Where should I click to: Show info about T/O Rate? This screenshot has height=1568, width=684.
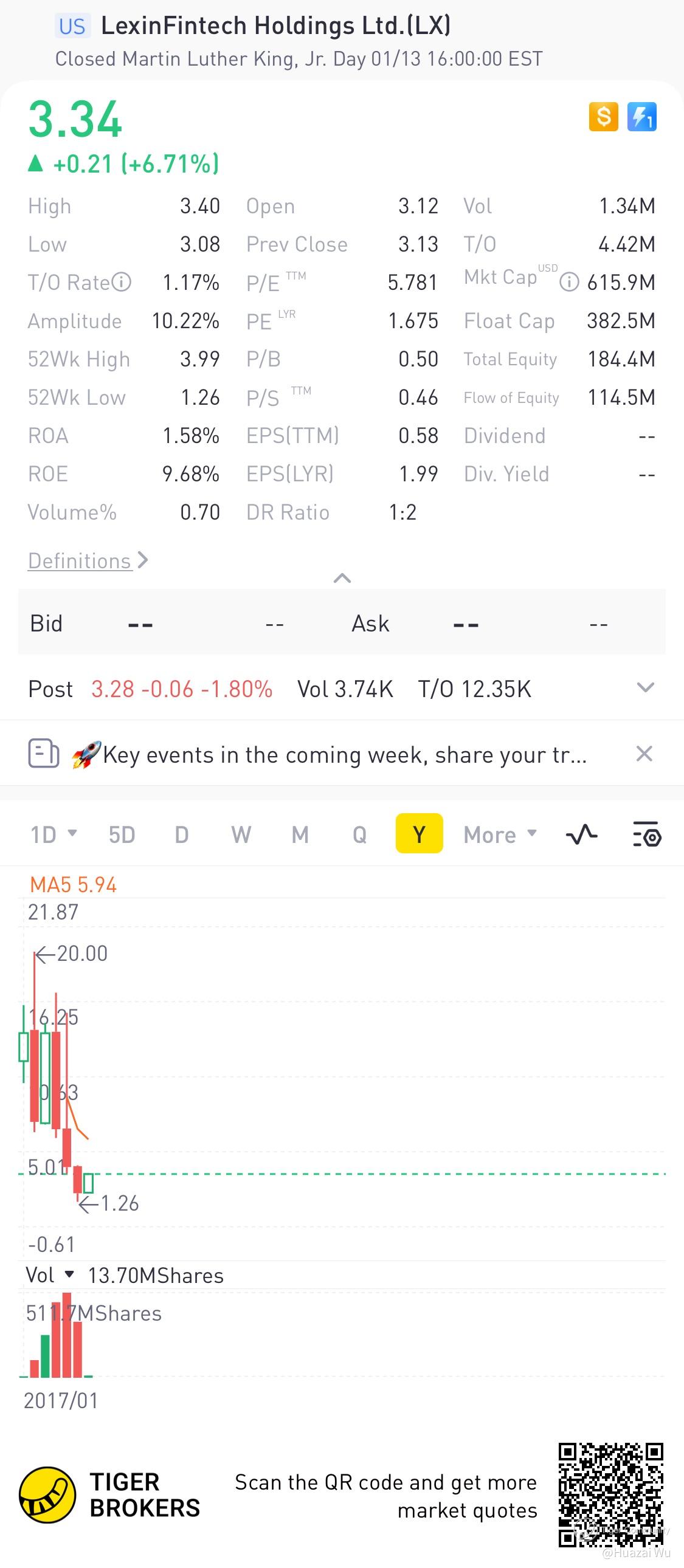(x=122, y=283)
